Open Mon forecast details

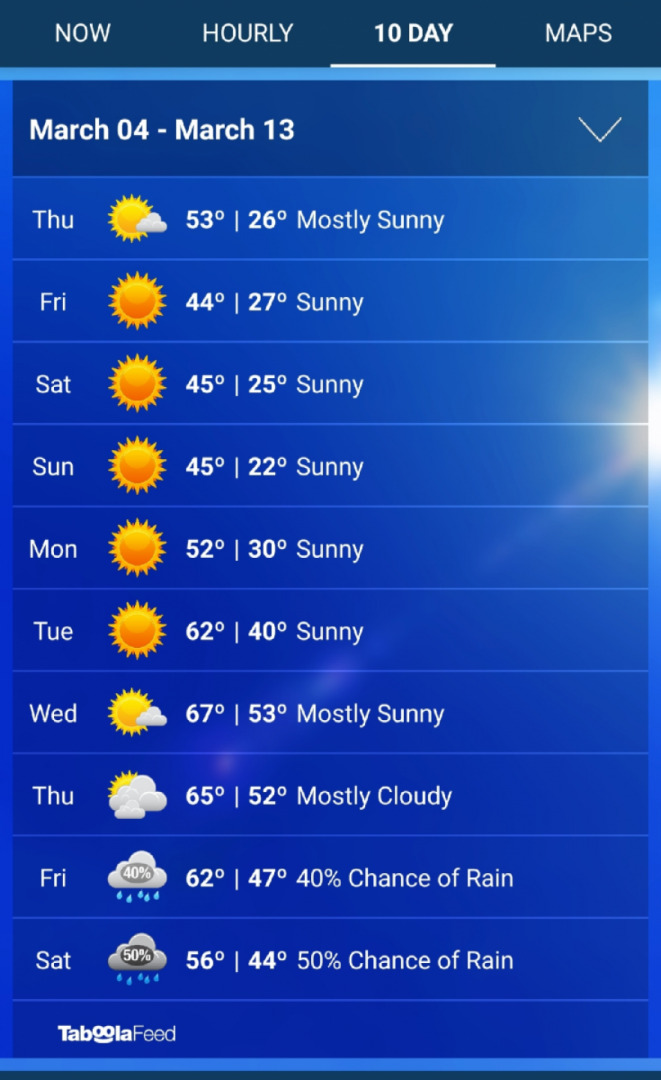pos(330,549)
